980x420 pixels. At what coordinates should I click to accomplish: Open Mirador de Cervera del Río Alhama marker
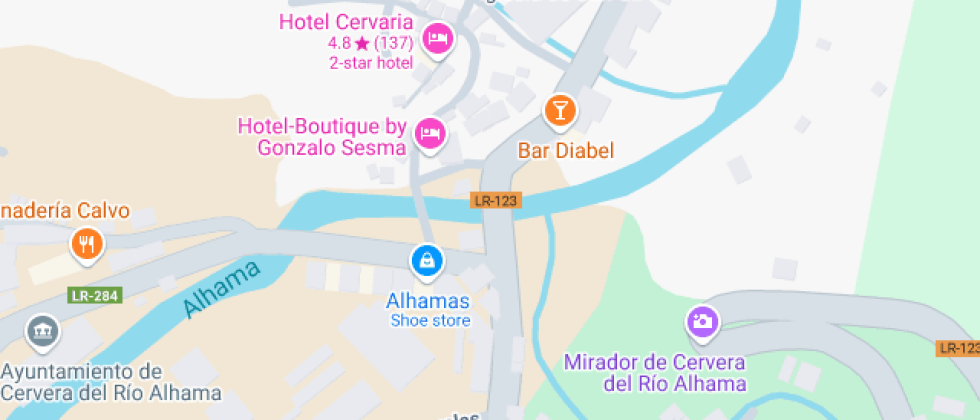coord(702,322)
